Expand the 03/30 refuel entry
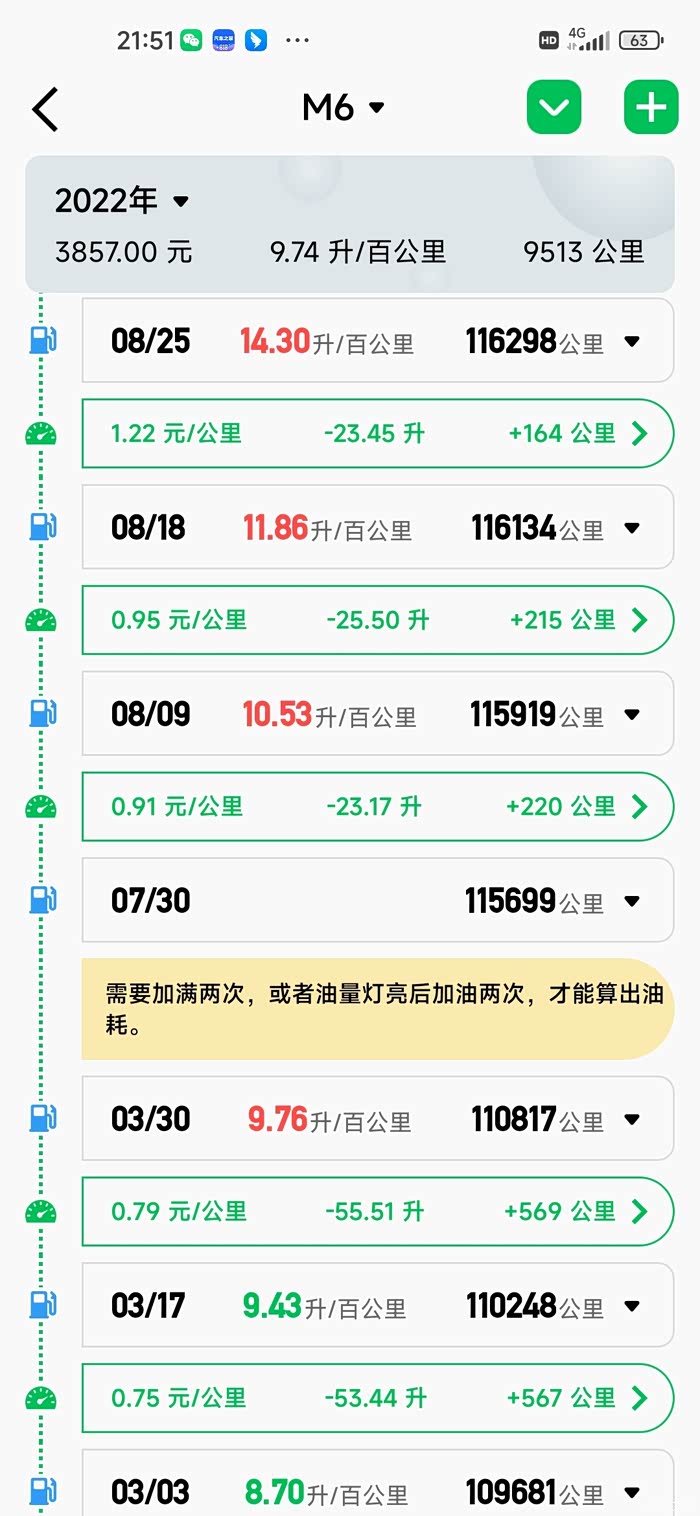 click(x=631, y=1119)
